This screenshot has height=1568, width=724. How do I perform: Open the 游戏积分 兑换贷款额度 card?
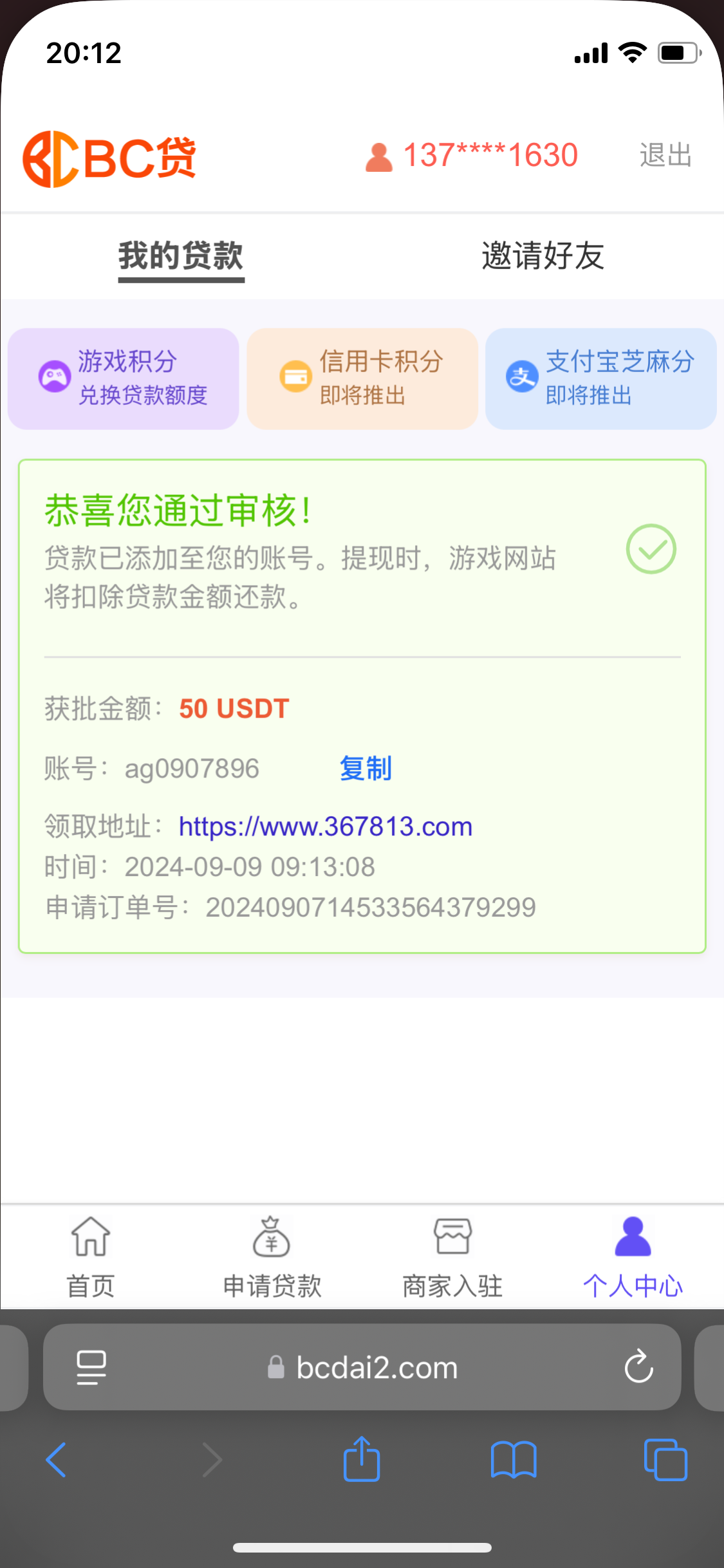[124, 378]
